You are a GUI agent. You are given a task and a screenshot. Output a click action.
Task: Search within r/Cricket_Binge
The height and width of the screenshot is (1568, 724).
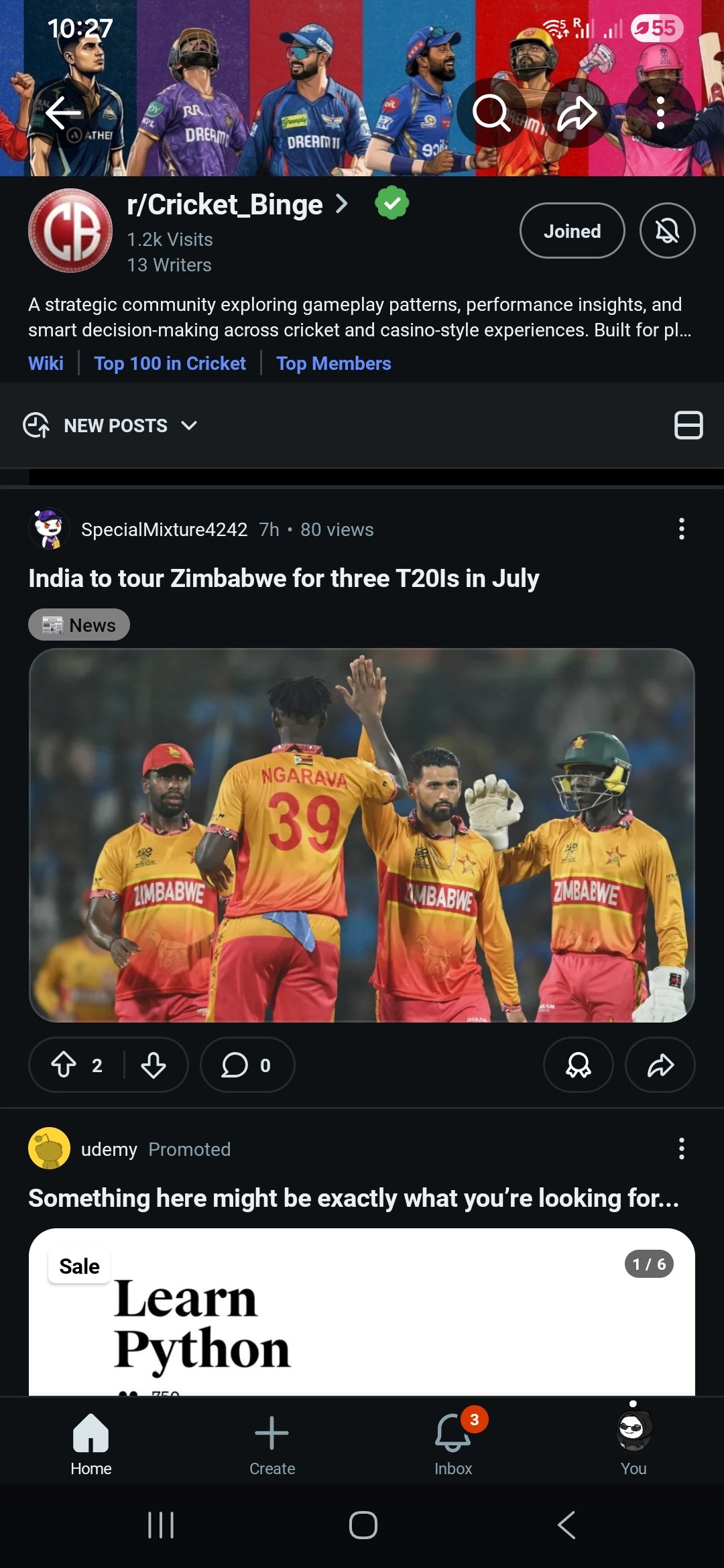(491, 113)
